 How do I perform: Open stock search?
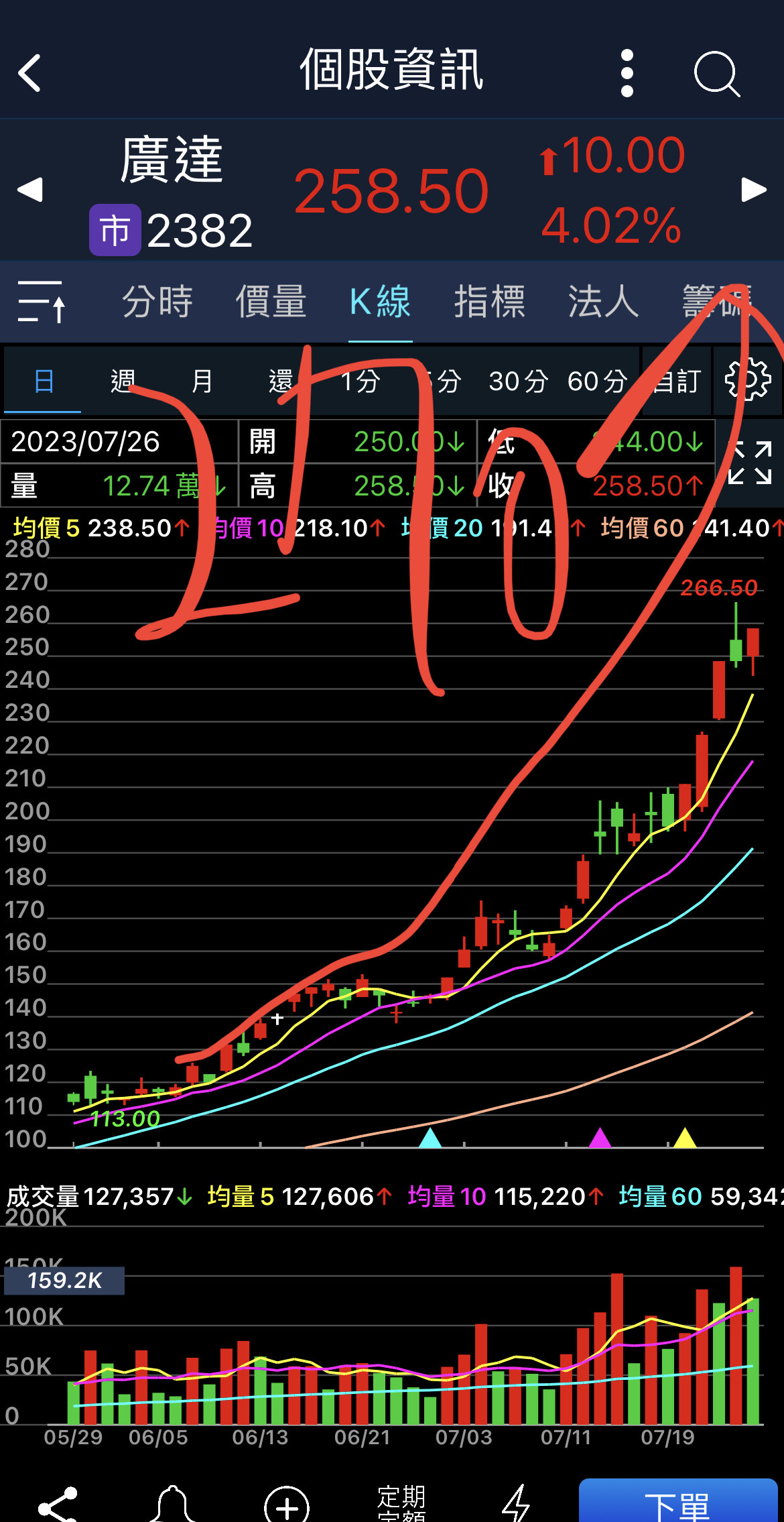coord(716,72)
